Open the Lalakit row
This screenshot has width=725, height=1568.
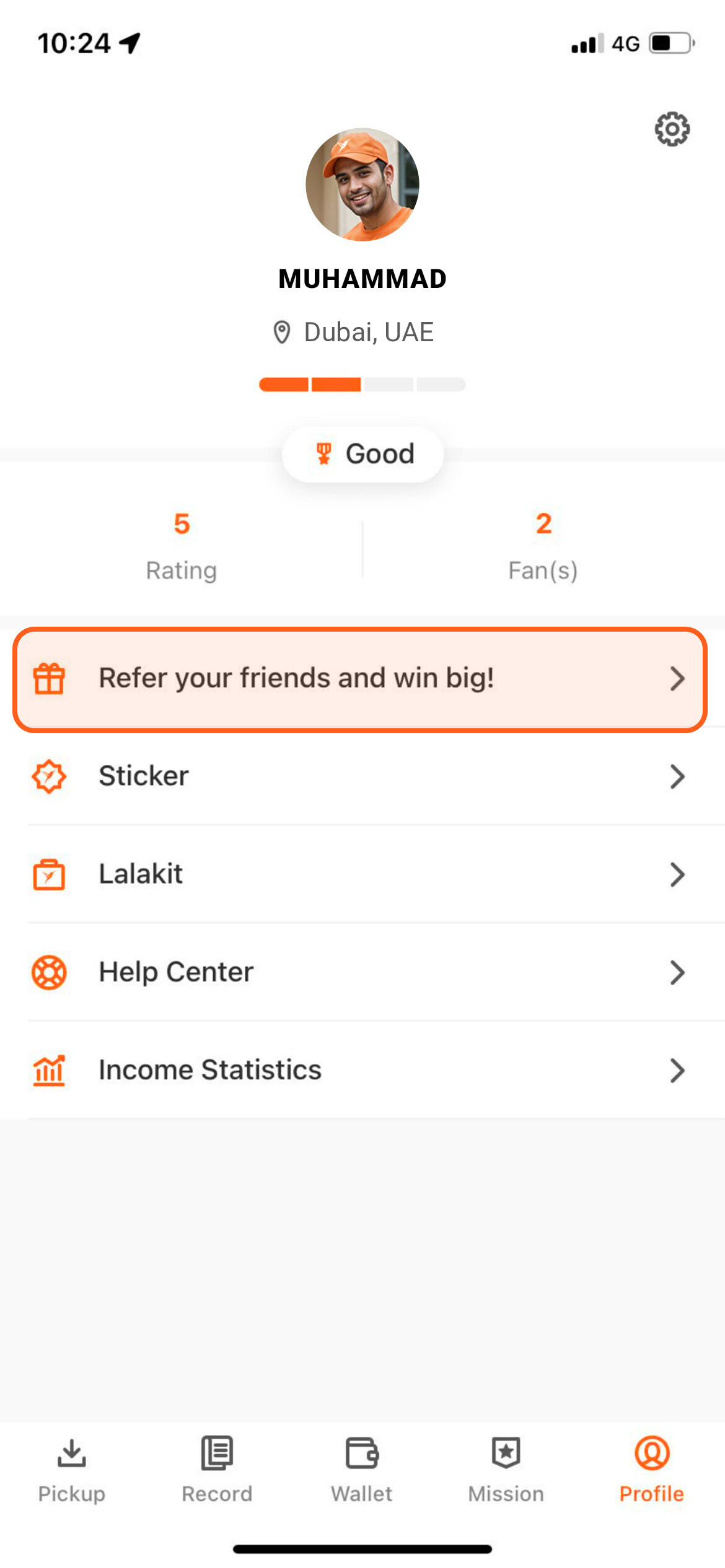360,874
